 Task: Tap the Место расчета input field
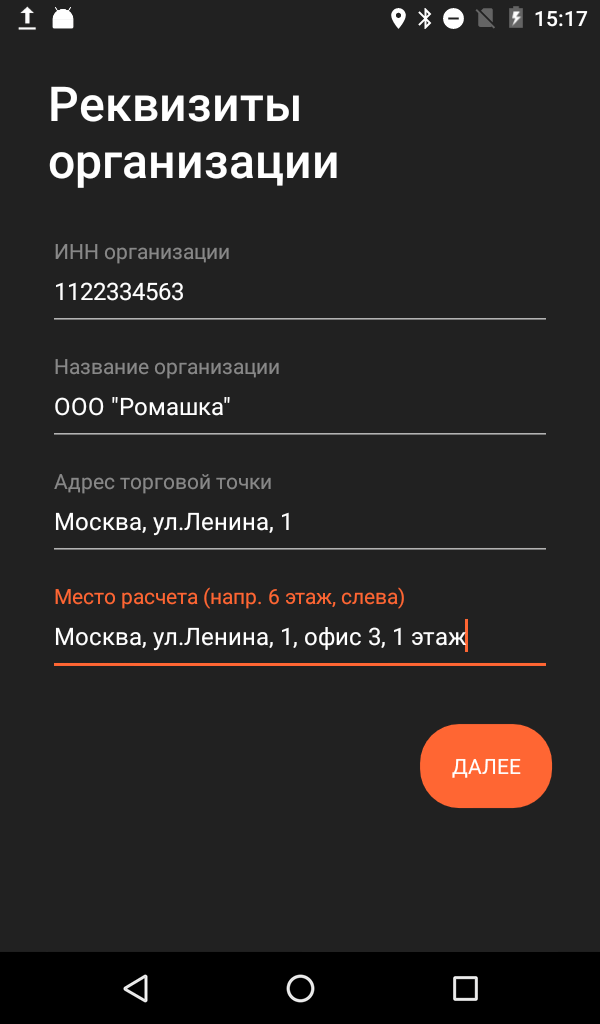(x=300, y=637)
